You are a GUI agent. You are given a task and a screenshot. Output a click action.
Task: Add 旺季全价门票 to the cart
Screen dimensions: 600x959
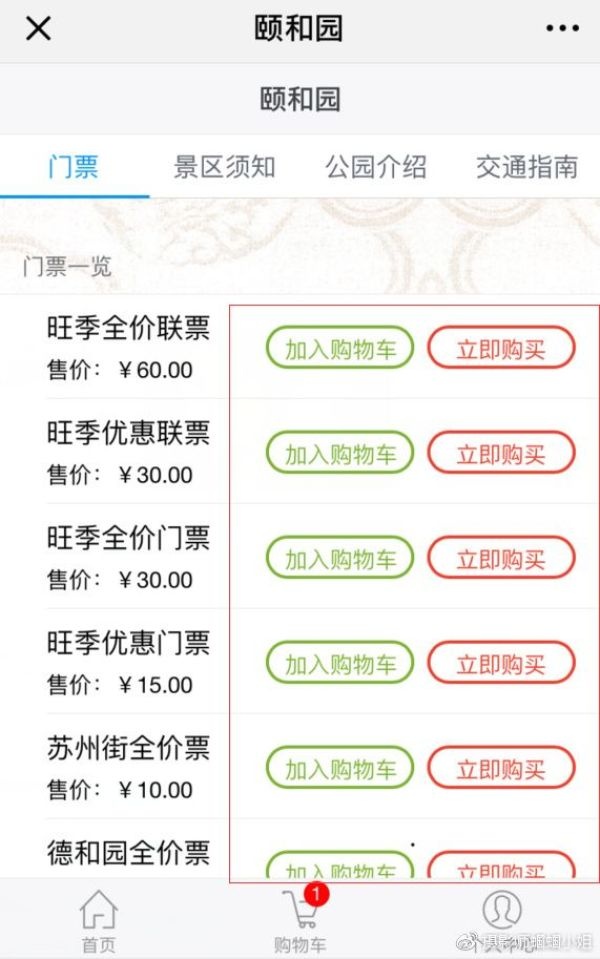coord(340,559)
